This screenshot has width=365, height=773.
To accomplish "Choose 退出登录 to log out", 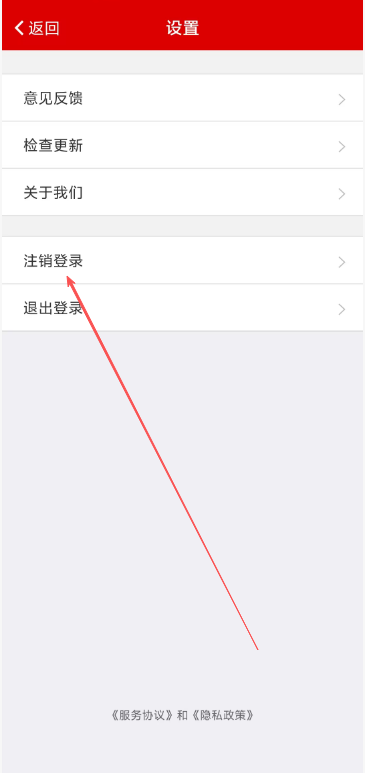I will (x=182, y=308).
